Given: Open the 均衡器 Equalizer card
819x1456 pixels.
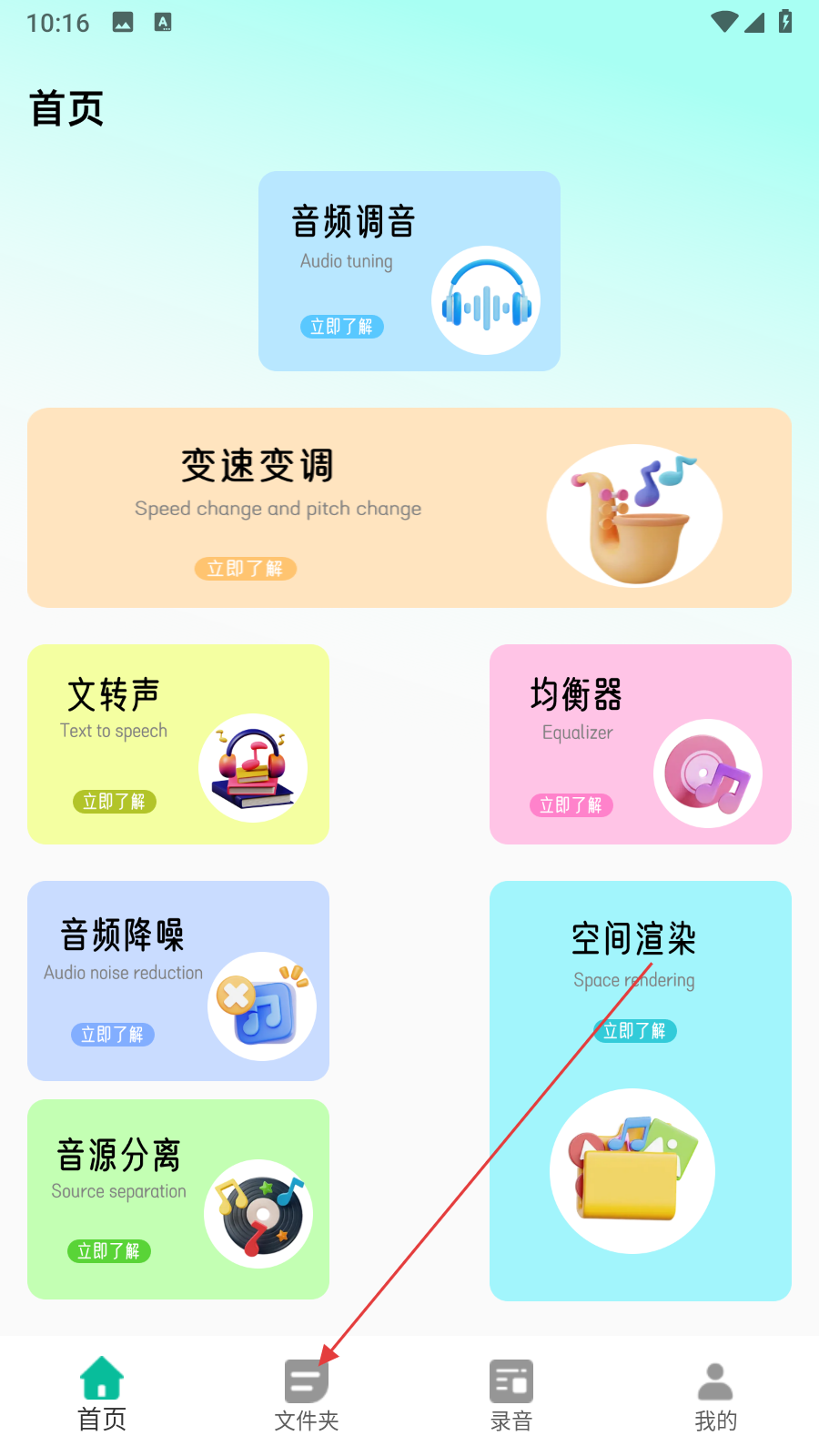Looking at the screenshot, I should click(640, 744).
